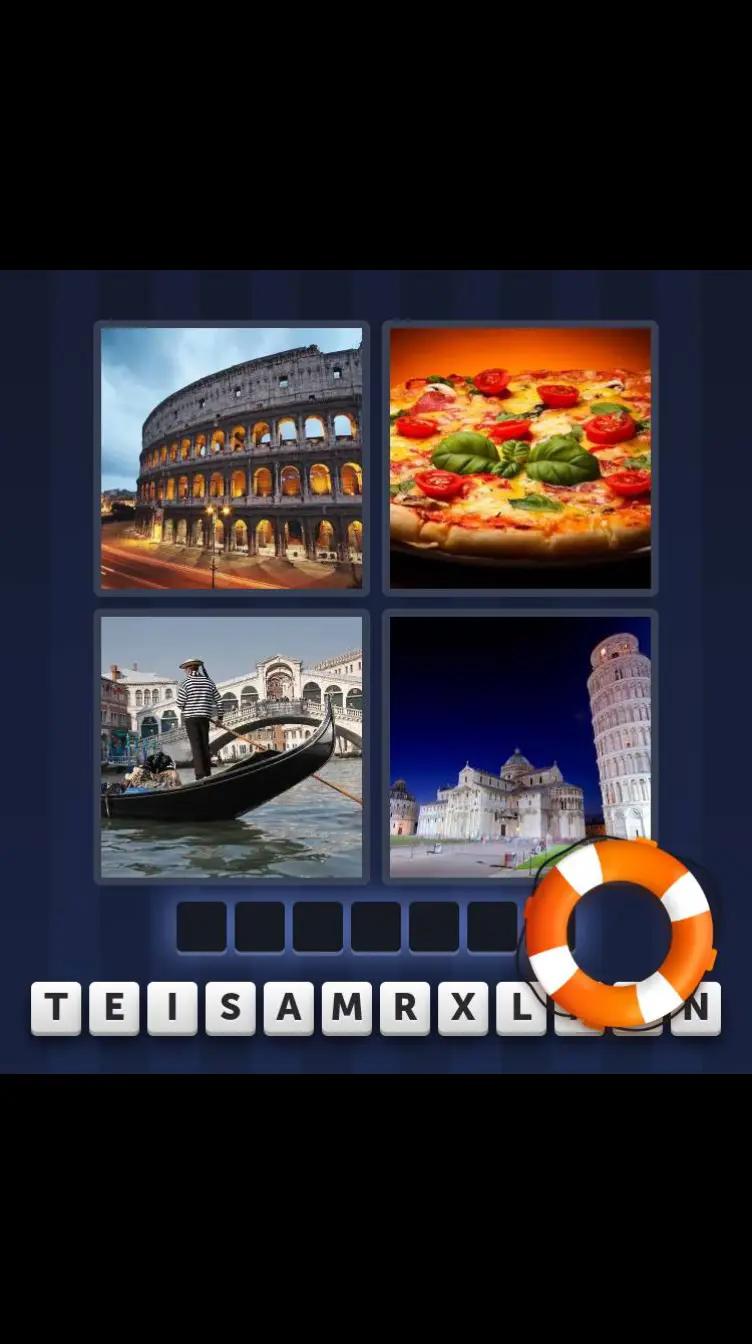
Task: Choose the letter S tile
Action: (230, 1008)
